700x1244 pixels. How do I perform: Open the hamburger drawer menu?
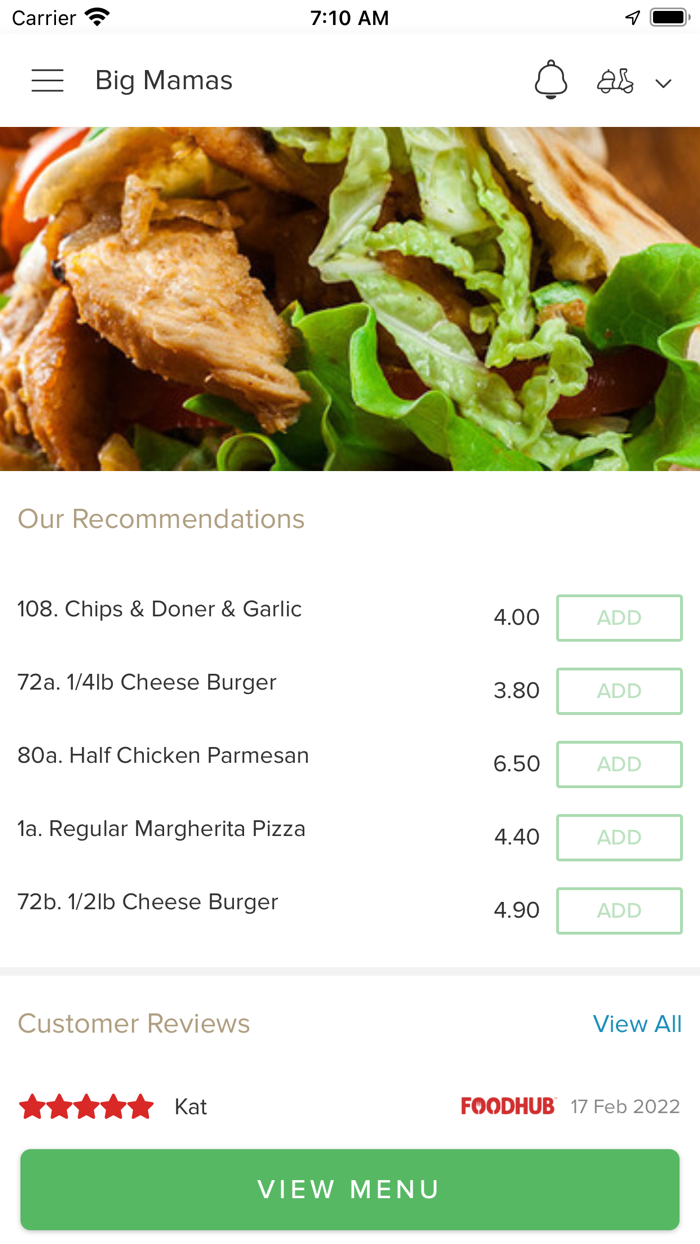pyautogui.click(x=47, y=81)
